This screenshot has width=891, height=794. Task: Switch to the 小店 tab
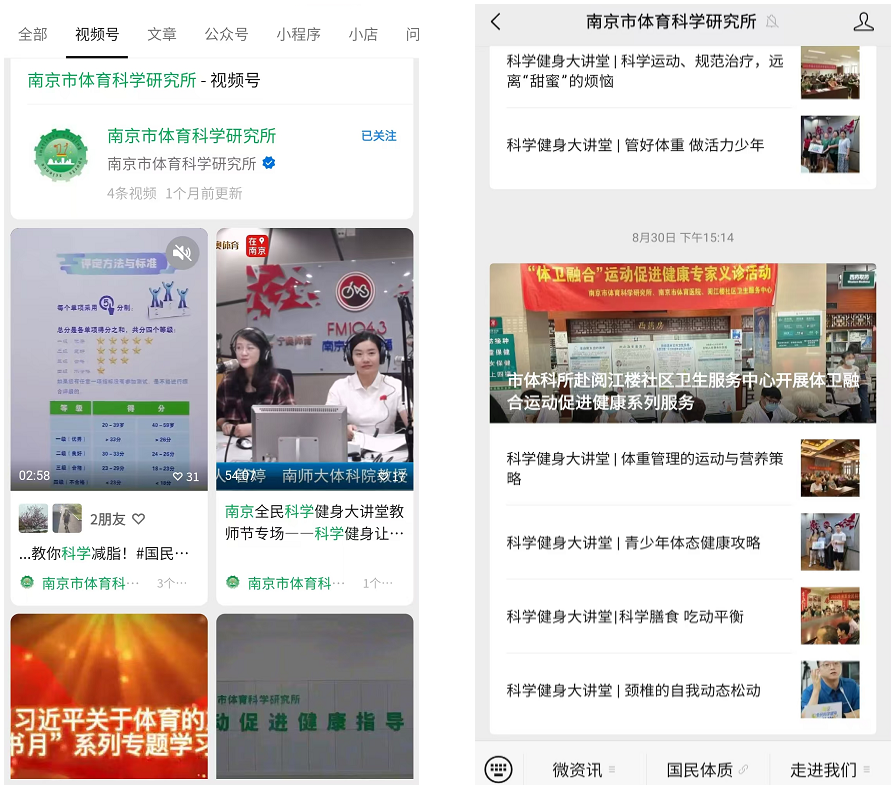click(x=363, y=34)
